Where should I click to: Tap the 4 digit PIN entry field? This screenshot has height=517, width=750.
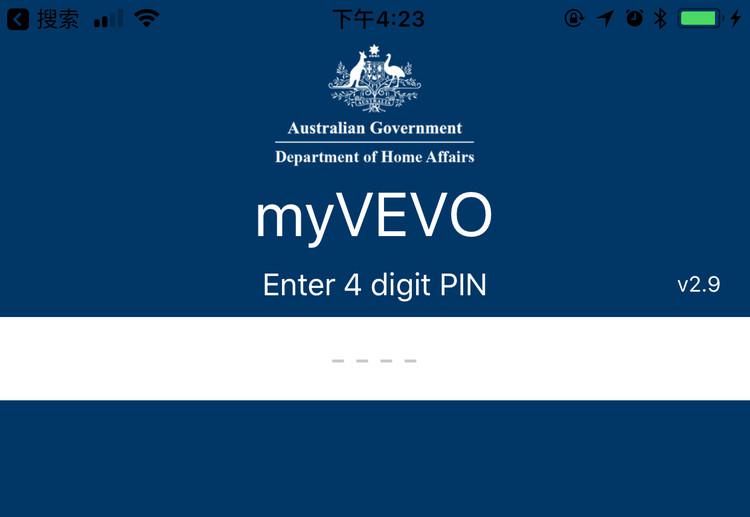point(374,359)
